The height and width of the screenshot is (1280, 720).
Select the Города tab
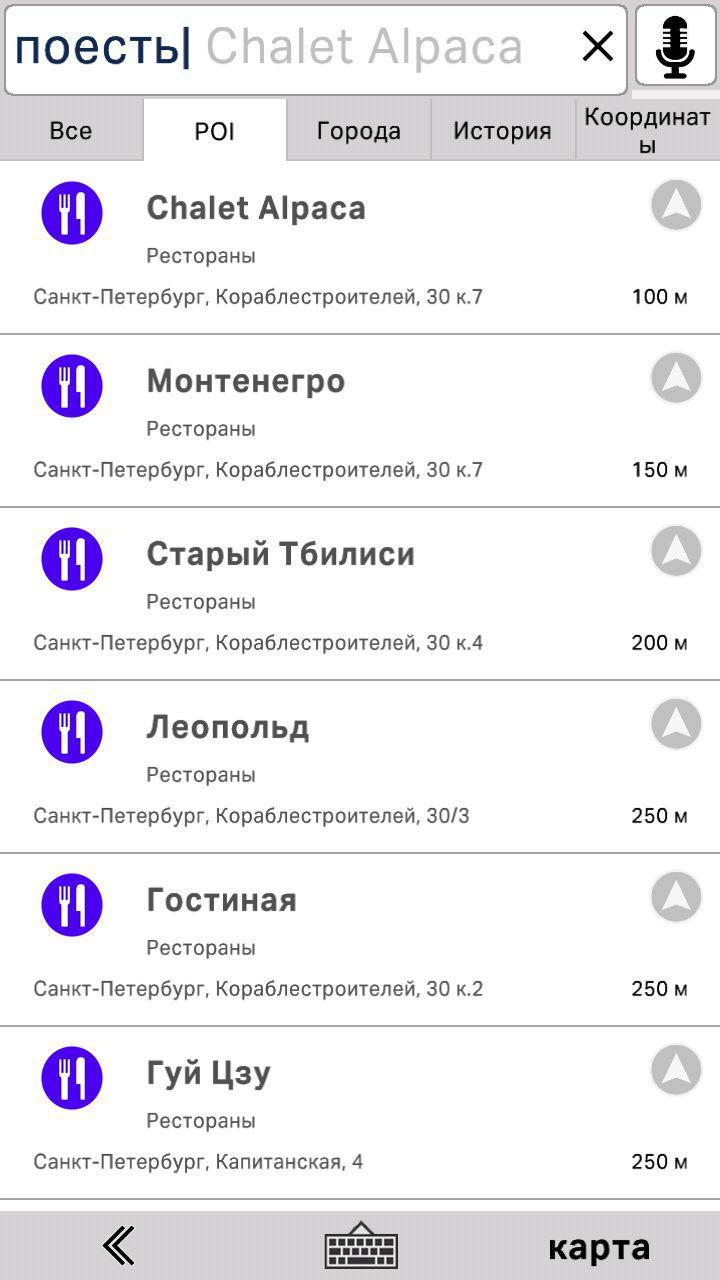(x=359, y=131)
